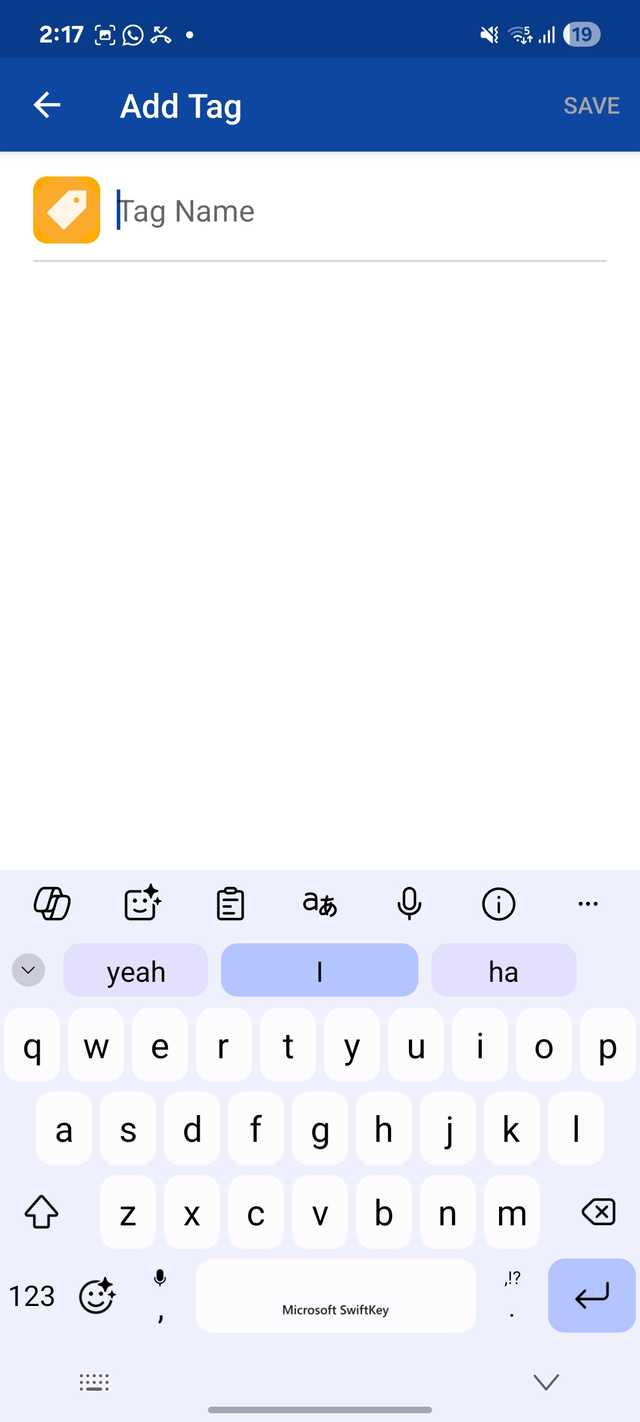
Task: Select the 'yeah' word suggestion
Action: click(x=136, y=971)
